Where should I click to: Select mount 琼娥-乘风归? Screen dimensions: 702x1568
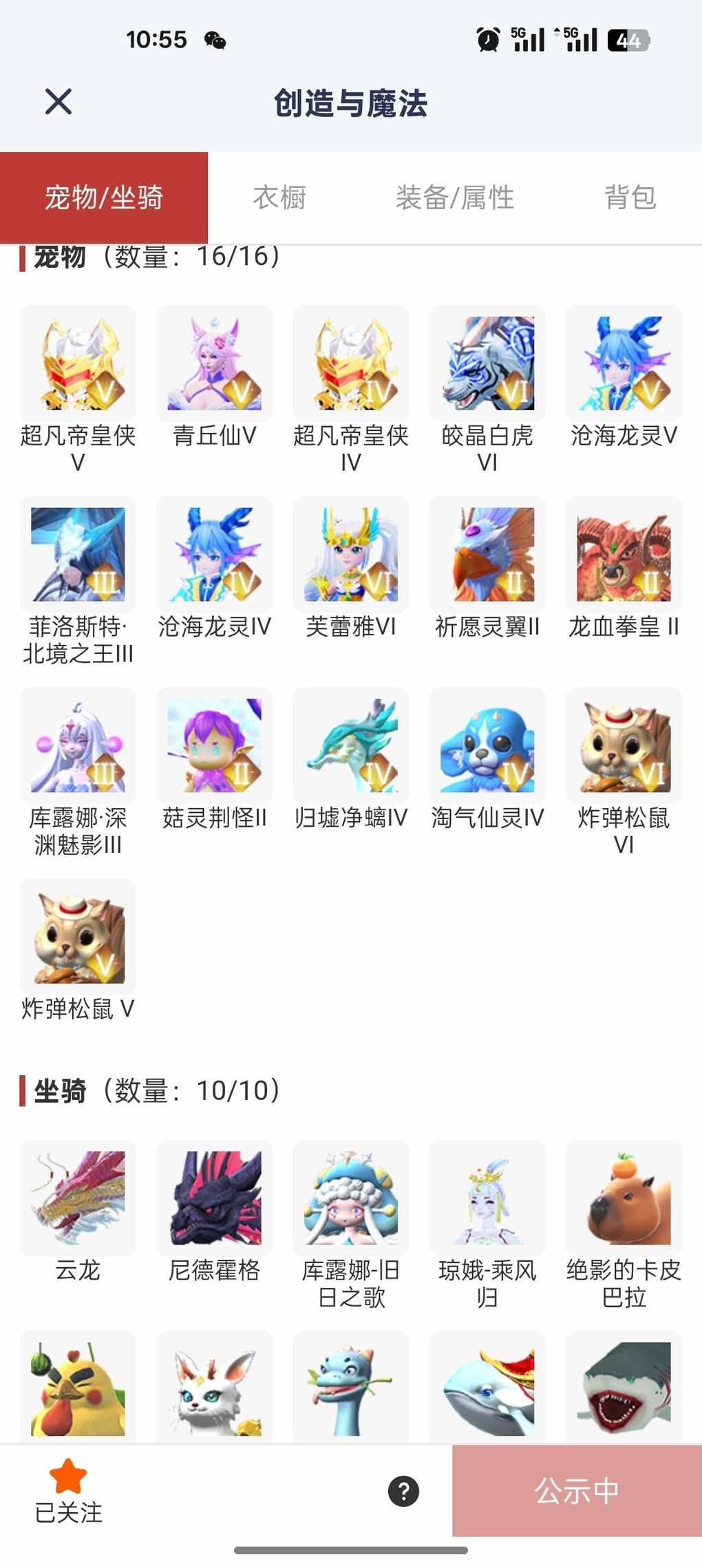(x=487, y=1198)
